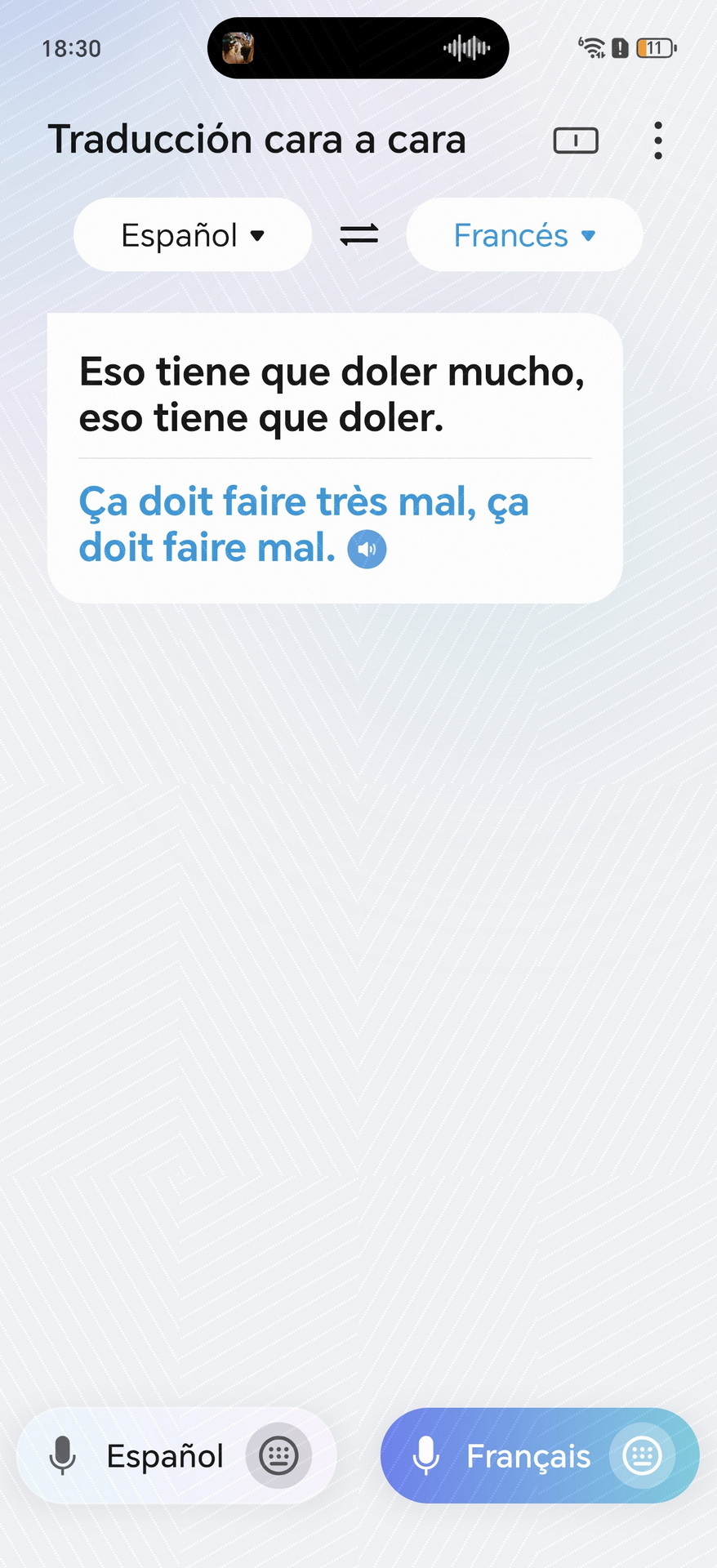Open the keyboard input for Español

pyautogui.click(x=278, y=1455)
